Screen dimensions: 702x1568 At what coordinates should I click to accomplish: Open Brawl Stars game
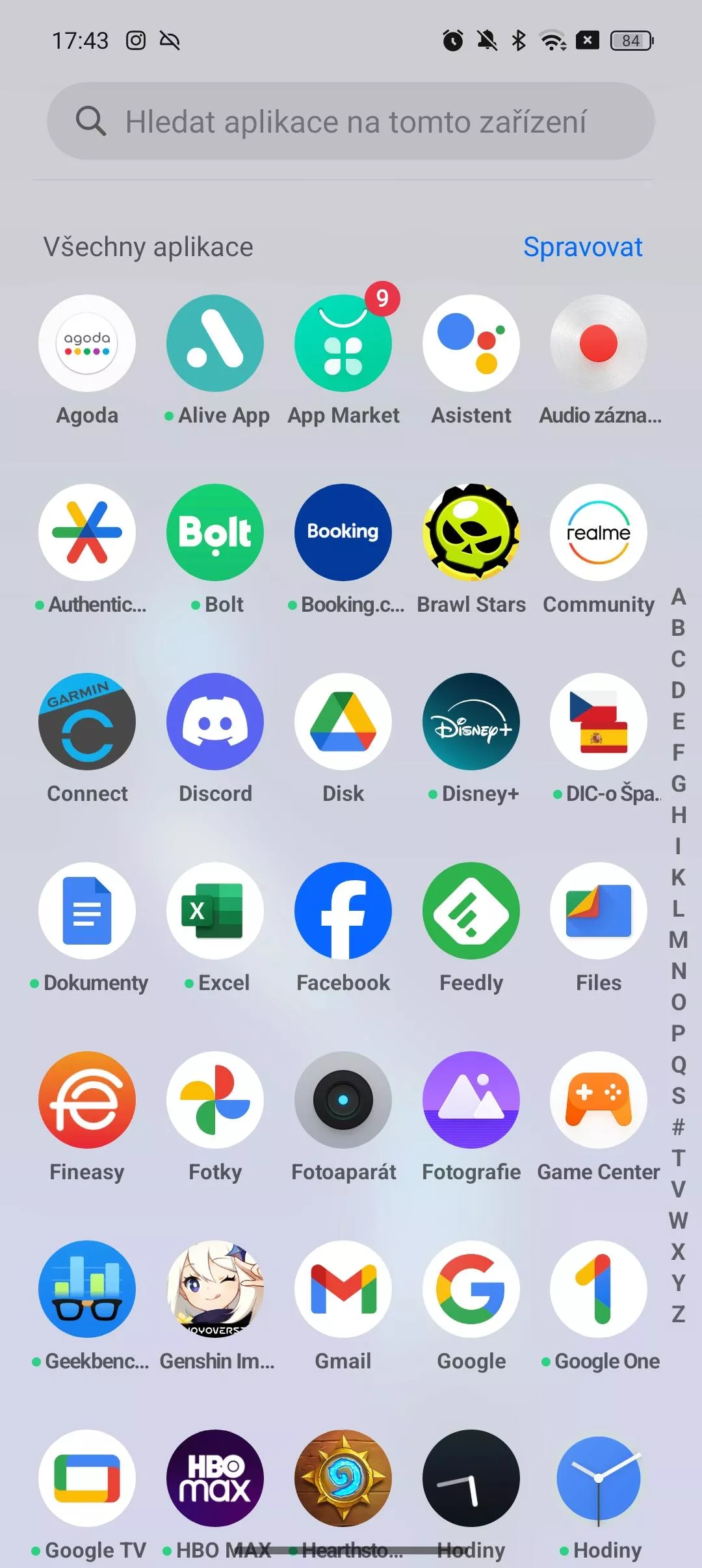click(471, 532)
